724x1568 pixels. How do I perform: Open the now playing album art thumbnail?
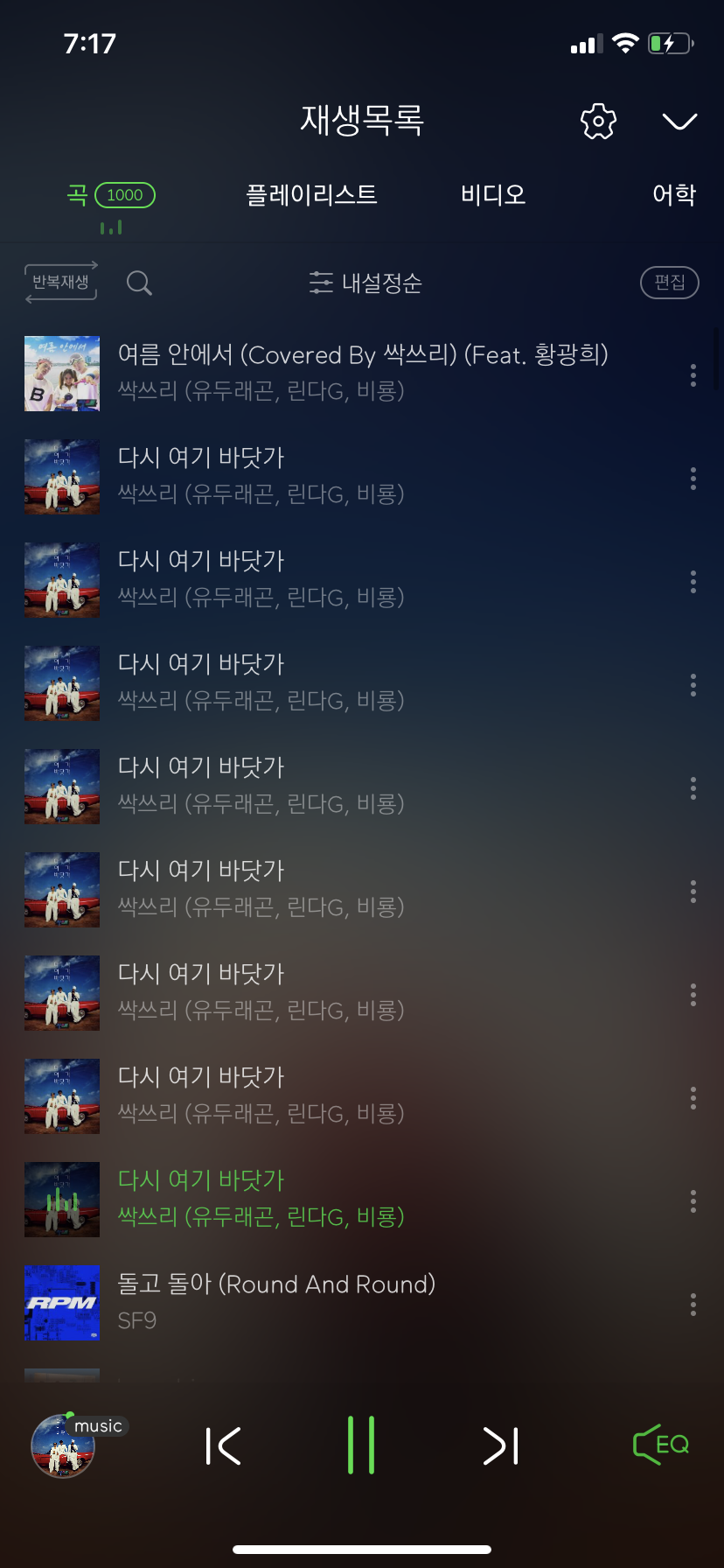point(61,1446)
